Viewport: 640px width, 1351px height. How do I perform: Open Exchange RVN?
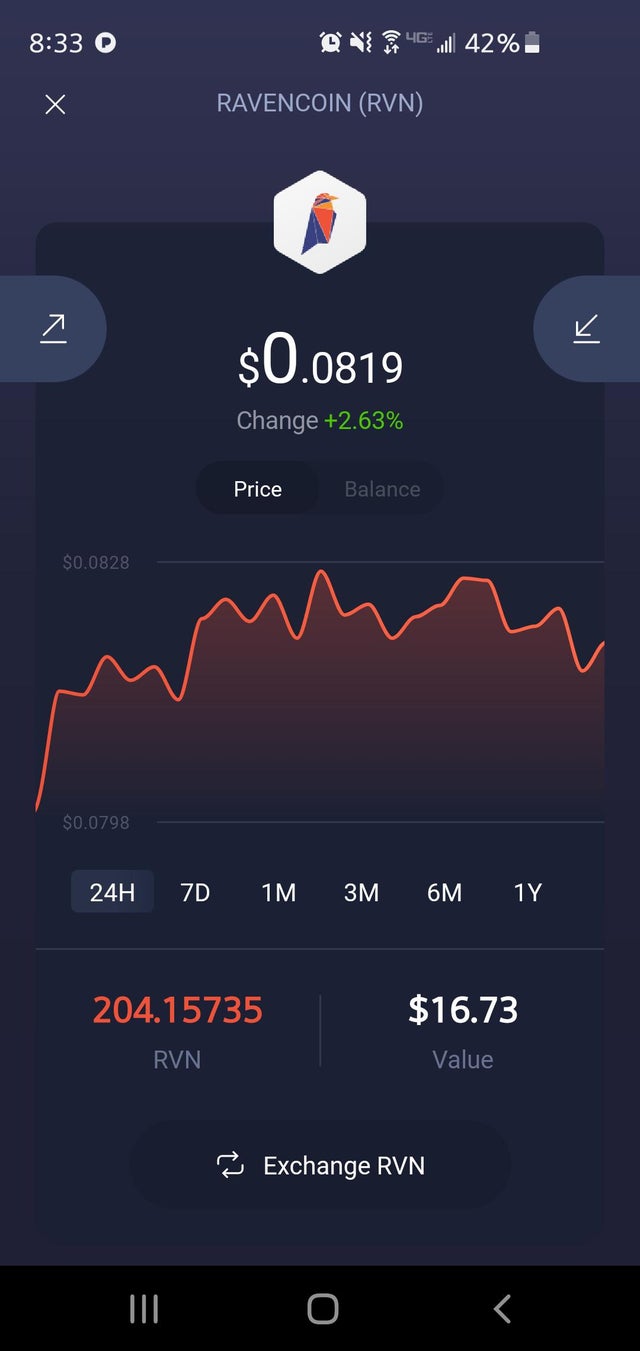click(320, 1165)
